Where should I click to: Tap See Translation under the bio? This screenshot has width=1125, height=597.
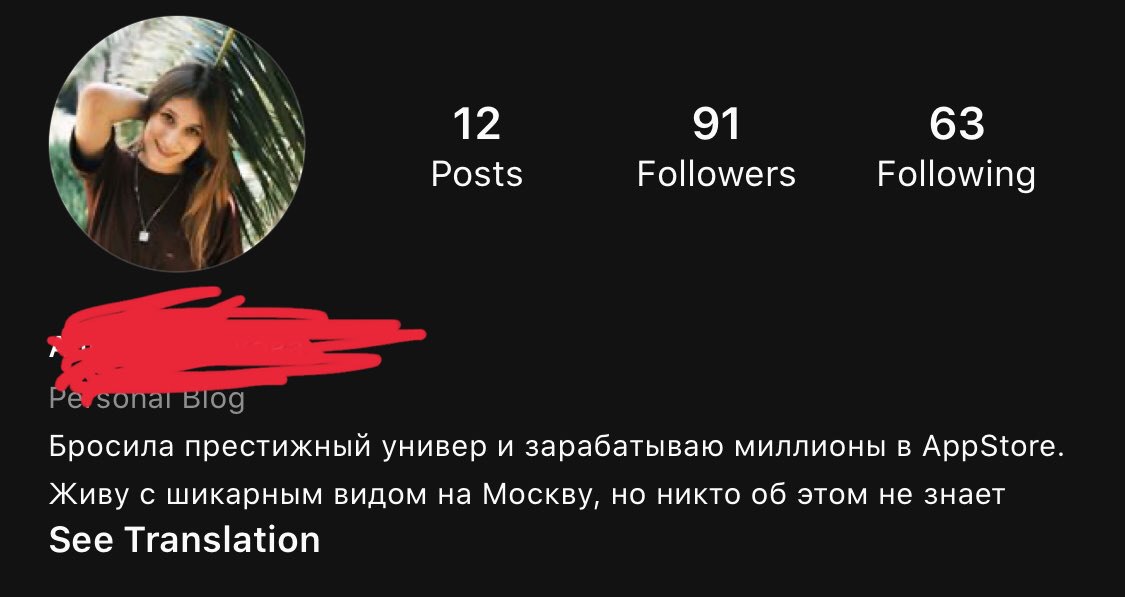184,540
